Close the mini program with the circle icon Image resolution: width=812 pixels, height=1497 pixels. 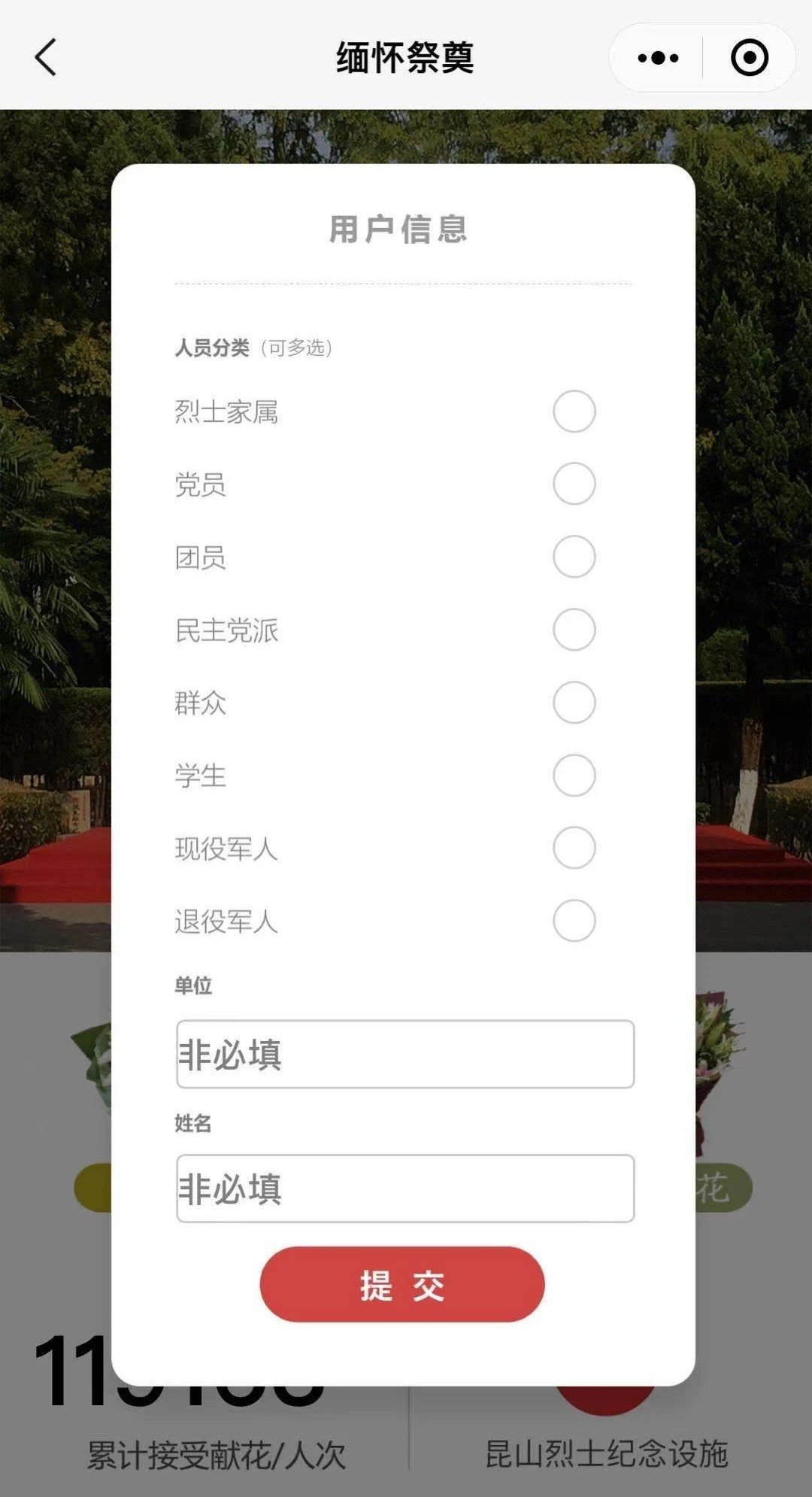(x=749, y=58)
